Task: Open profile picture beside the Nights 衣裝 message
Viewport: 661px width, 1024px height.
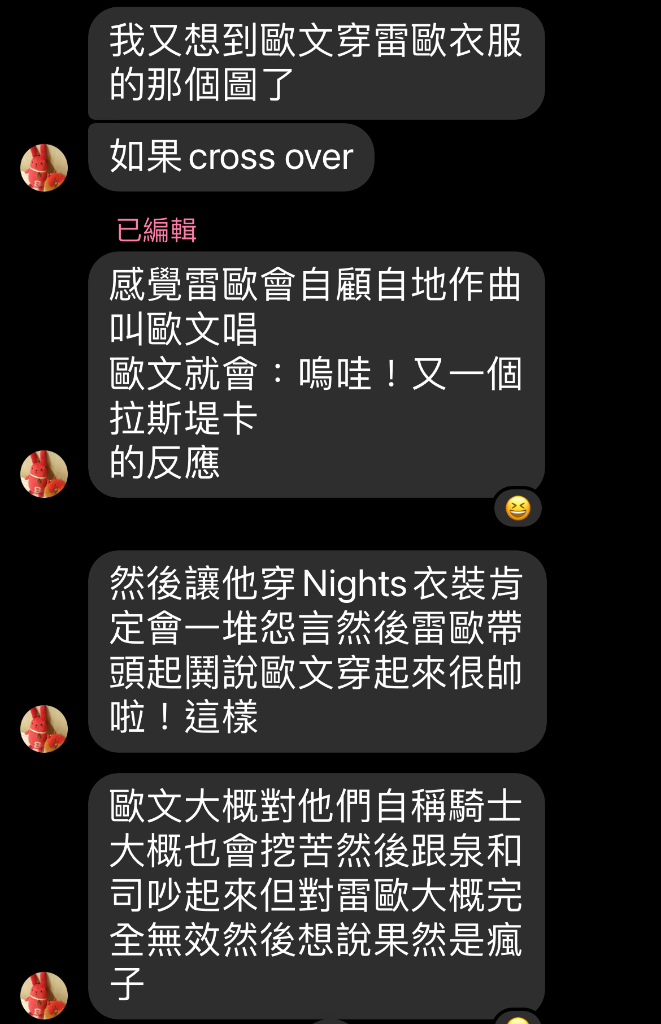Action: [44, 729]
